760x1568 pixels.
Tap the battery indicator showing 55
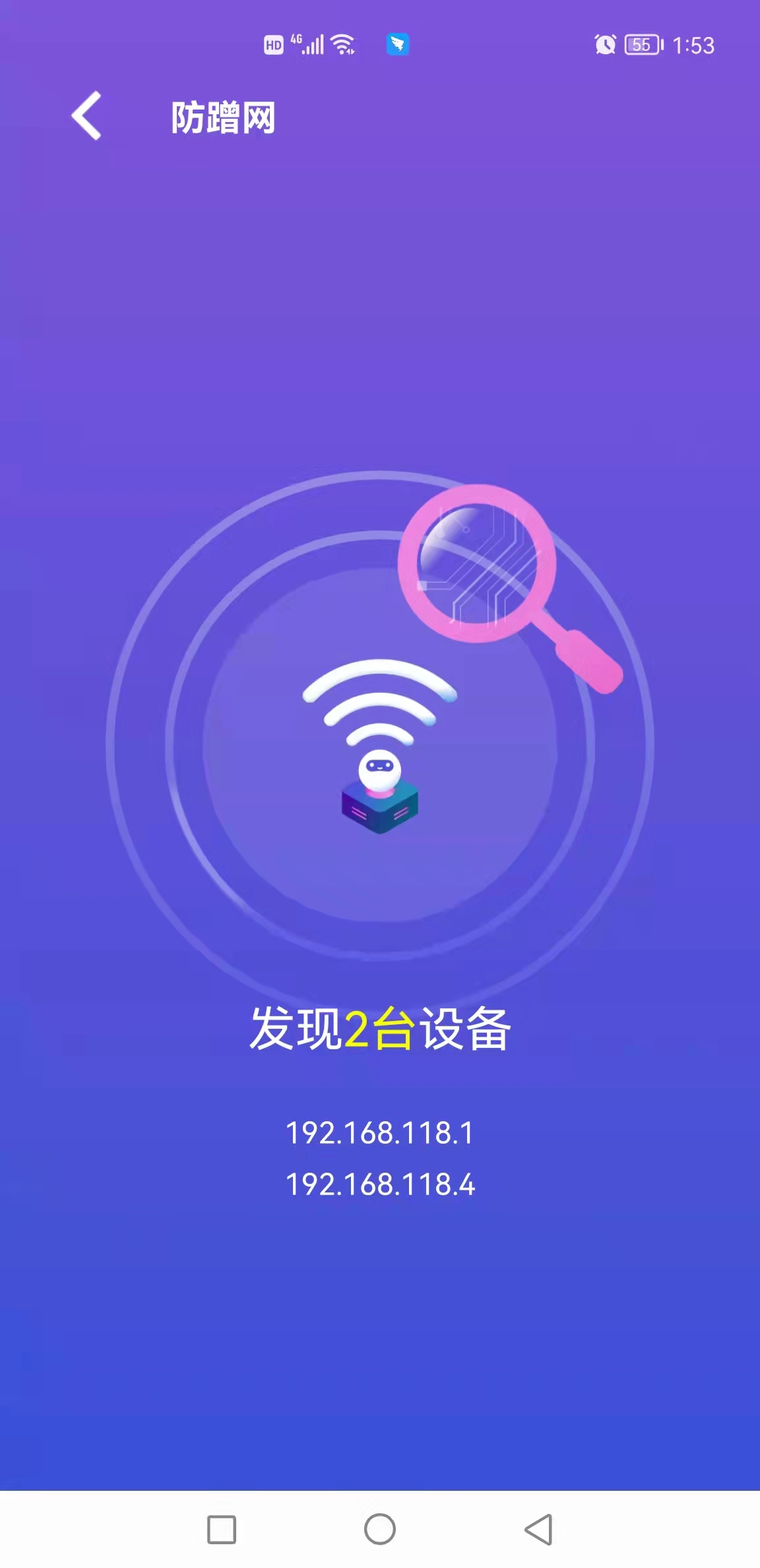pos(639,44)
